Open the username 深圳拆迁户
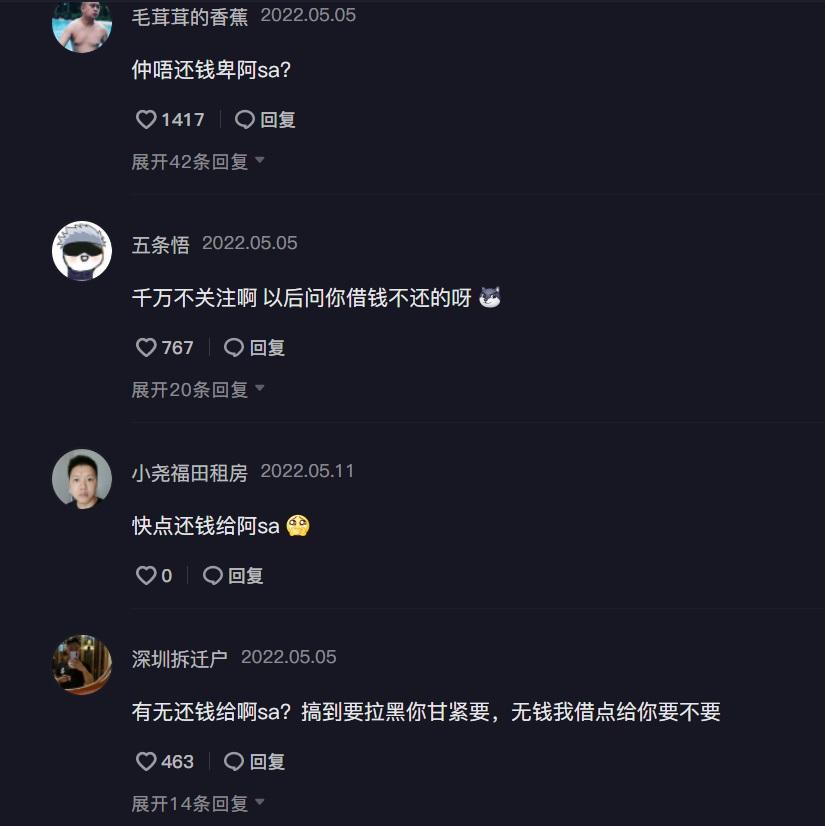The width and height of the screenshot is (825, 826). pyautogui.click(x=180, y=658)
